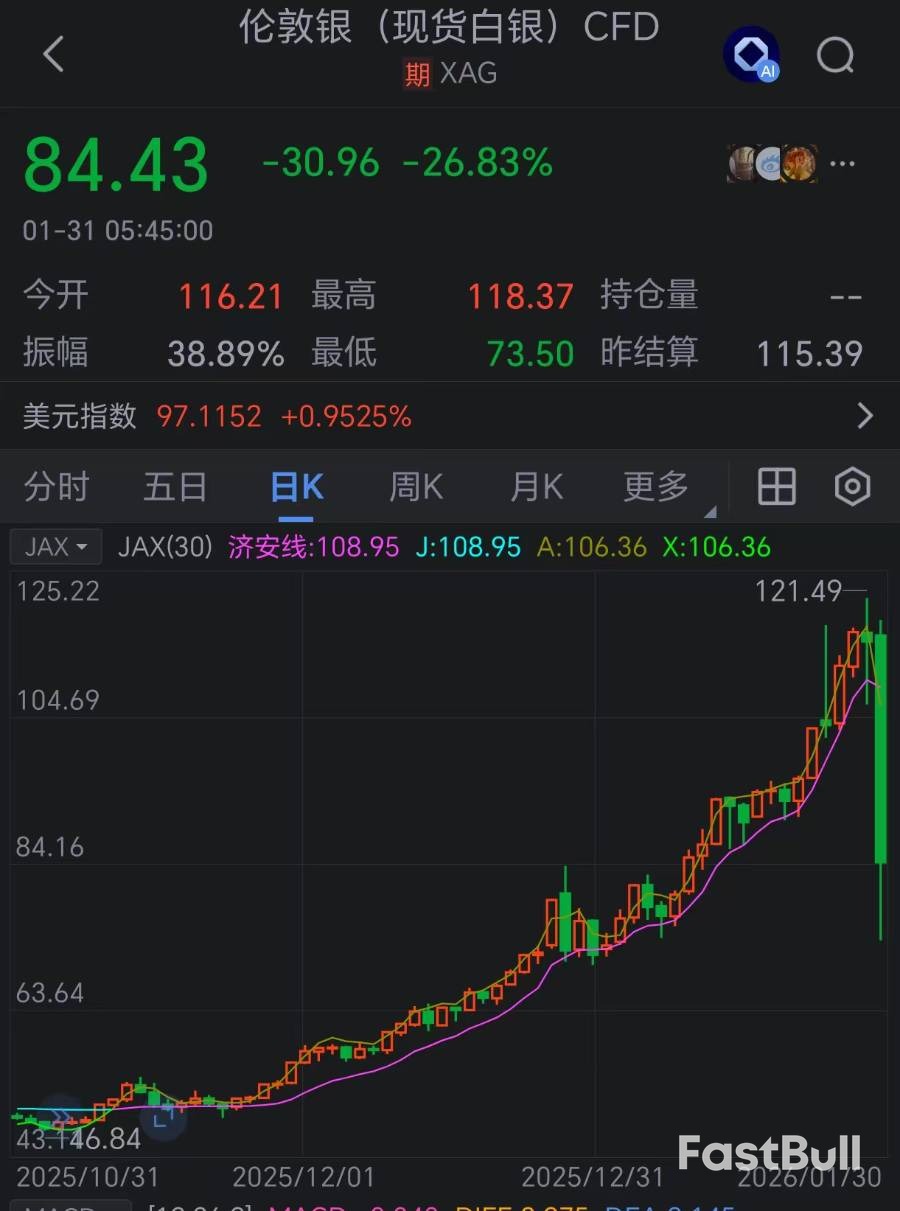Expand the 更多 chart period options
The width and height of the screenshot is (900, 1211).
tap(657, 487)
